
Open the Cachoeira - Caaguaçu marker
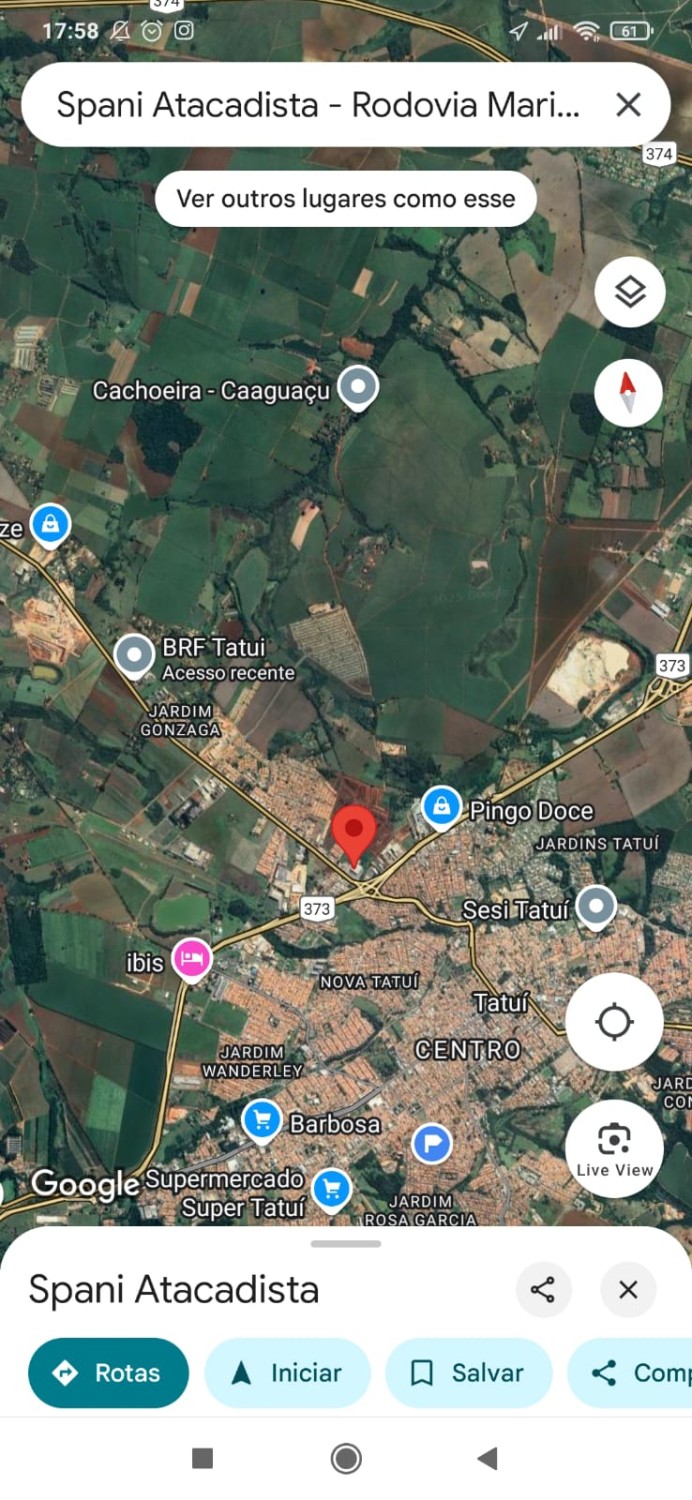pyautogui.click(x=358, y=386)
